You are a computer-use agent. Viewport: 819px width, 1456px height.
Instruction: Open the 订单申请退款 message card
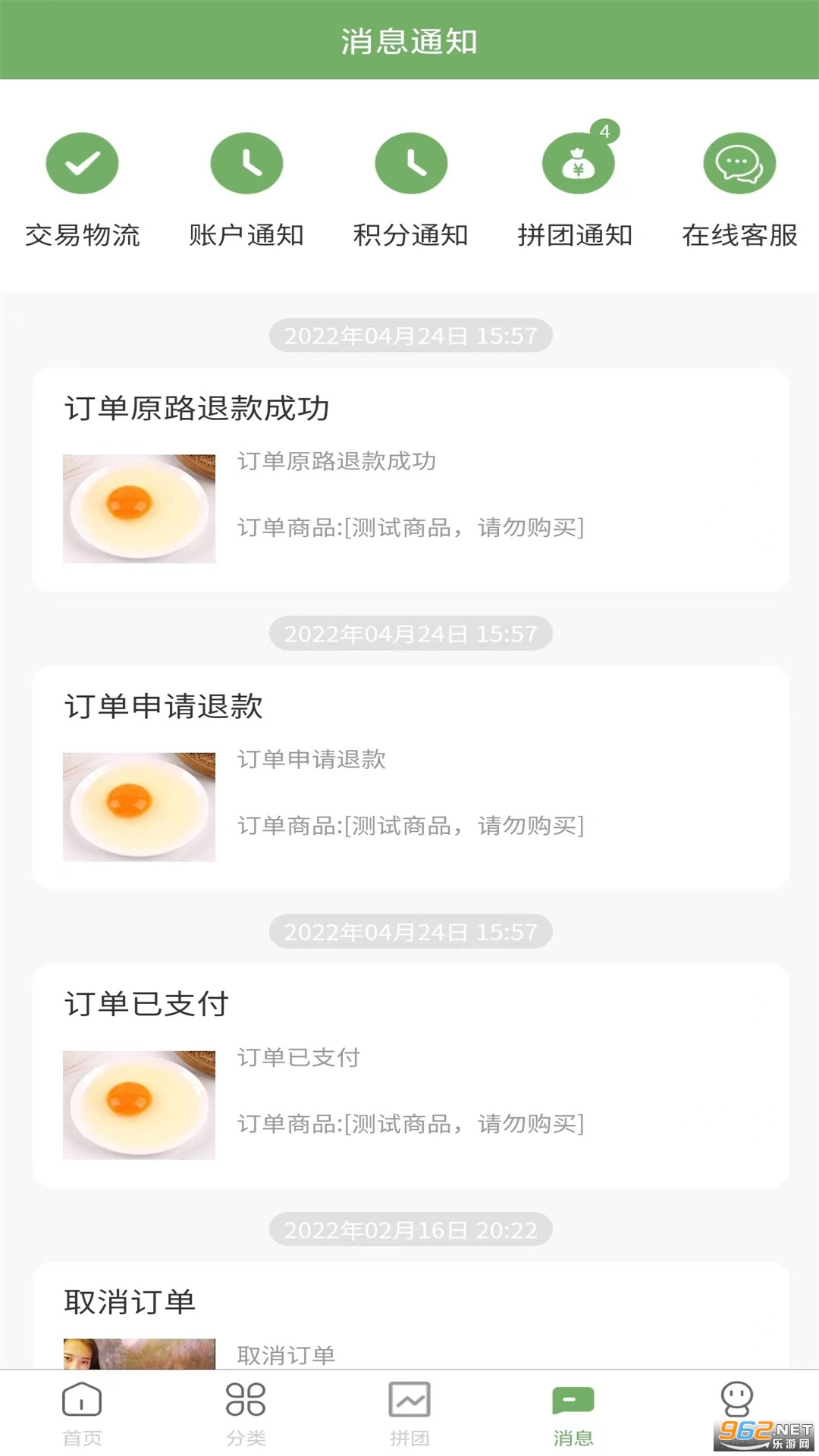tap(410, 777)
